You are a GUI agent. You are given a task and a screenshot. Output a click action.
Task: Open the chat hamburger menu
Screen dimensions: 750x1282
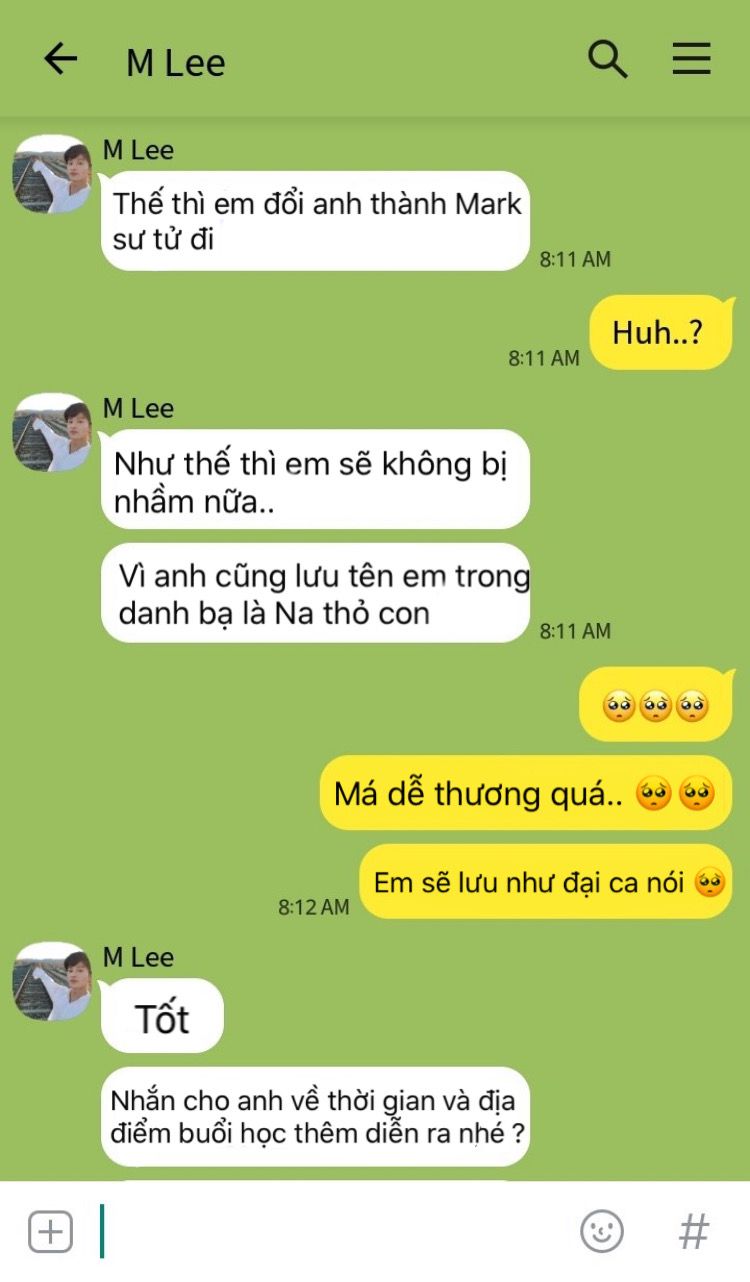point(691,60)
